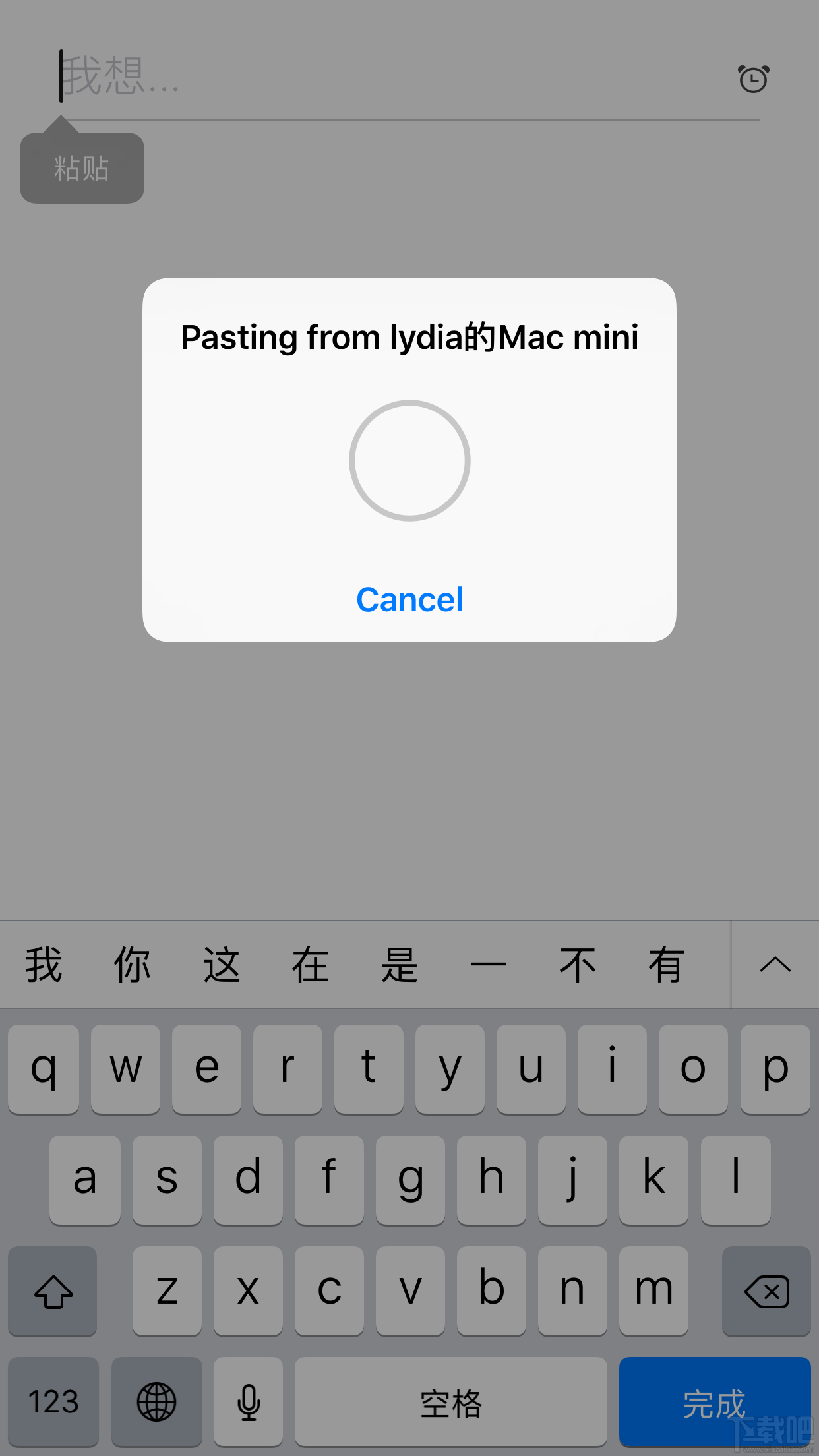Collapse the candidate bar with the chevron
Viewport: 819px width, 1456px height.
tap(774, 964)
